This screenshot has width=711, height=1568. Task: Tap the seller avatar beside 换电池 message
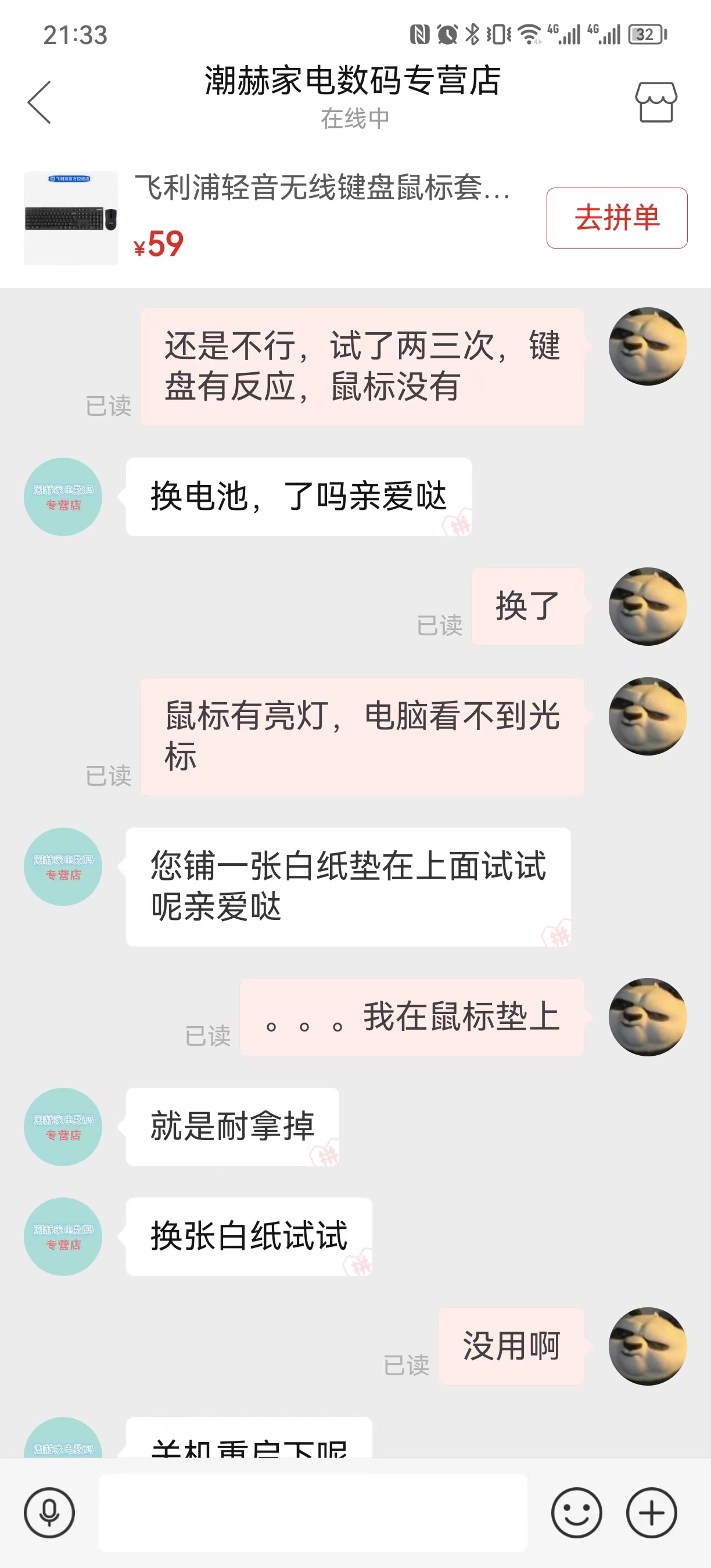pyautogui.click(x=63, y=497)
